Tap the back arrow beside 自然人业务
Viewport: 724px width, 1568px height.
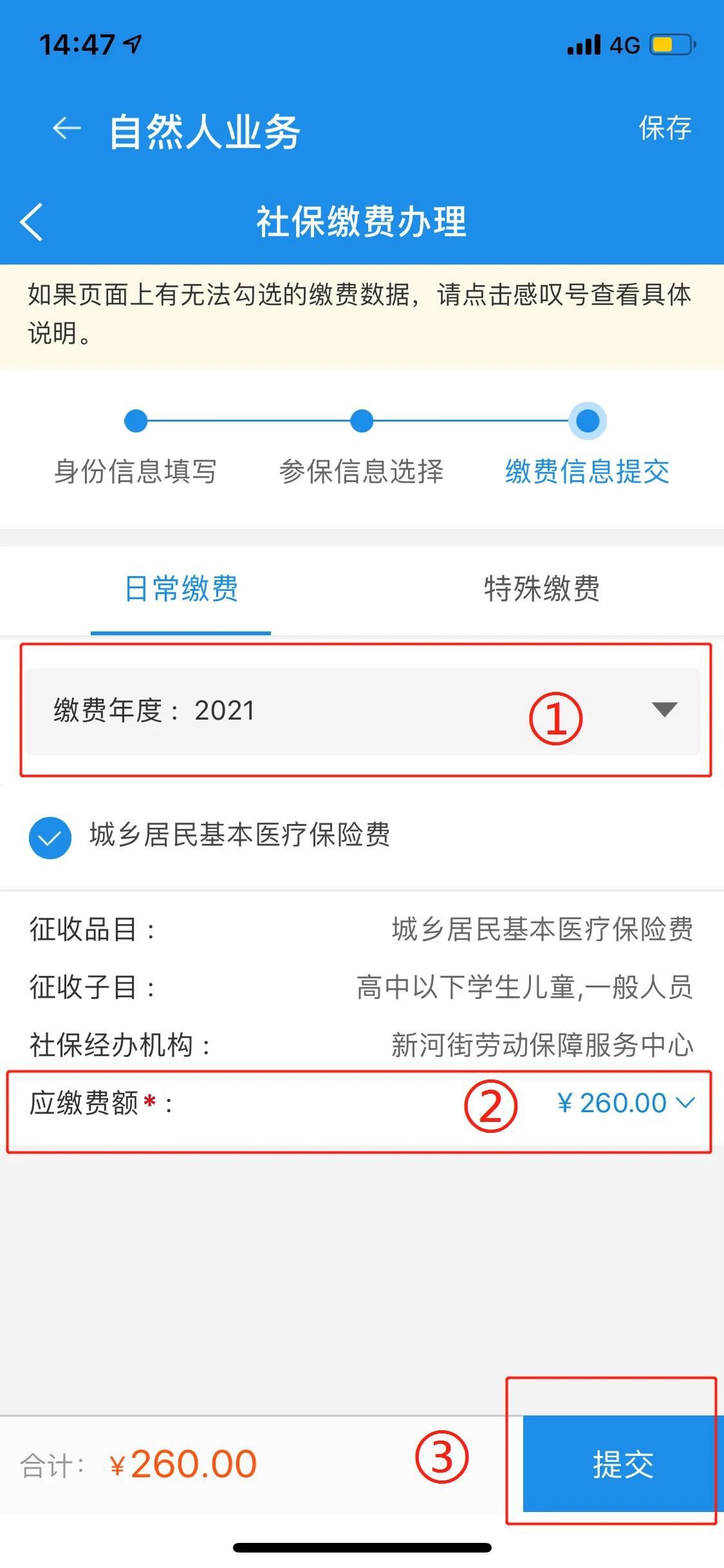tap(67, 129)
